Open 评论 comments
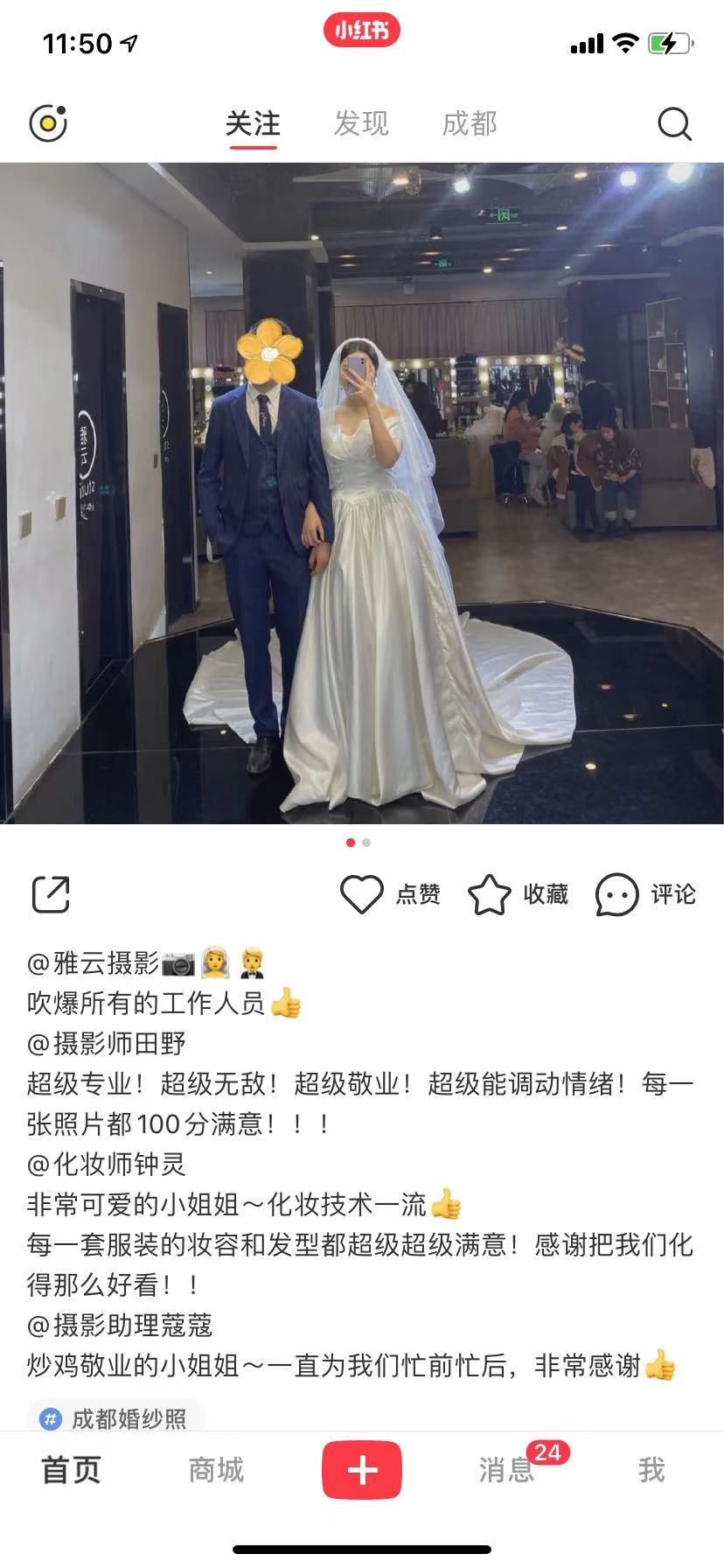724x1568 pixels. (x=646, y=894)
